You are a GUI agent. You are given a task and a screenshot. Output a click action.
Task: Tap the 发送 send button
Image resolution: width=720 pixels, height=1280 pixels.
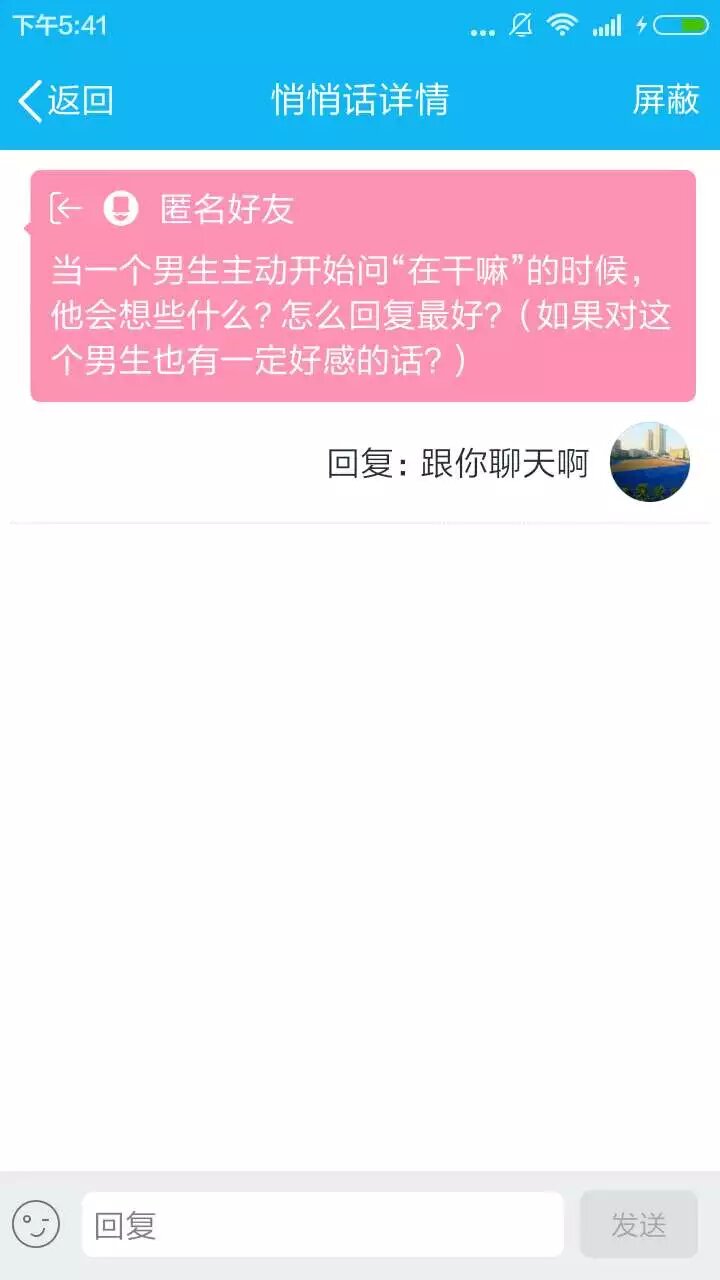[x=638, y=1224]
